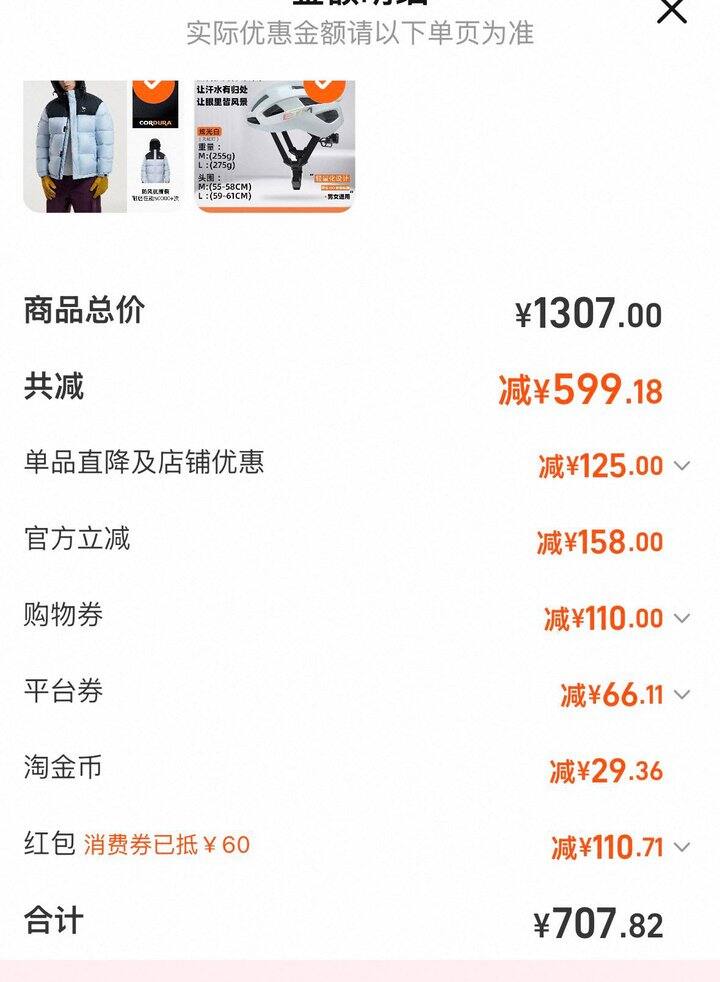The width and height of the screenshot is (720, 982).
Task: Expand 购物券 discount details
Action: [x=682, y=619]
